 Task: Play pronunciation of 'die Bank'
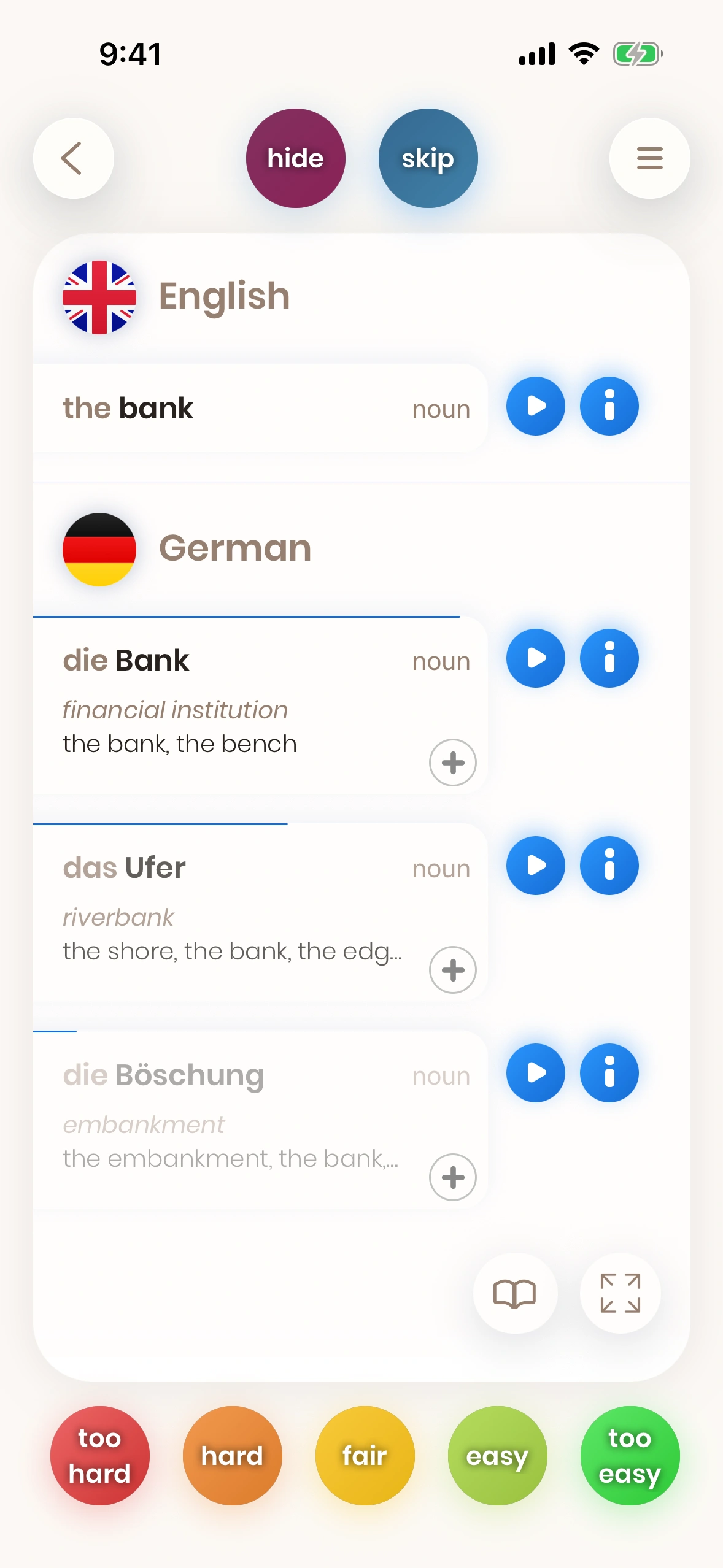click(x=535, y=658)
